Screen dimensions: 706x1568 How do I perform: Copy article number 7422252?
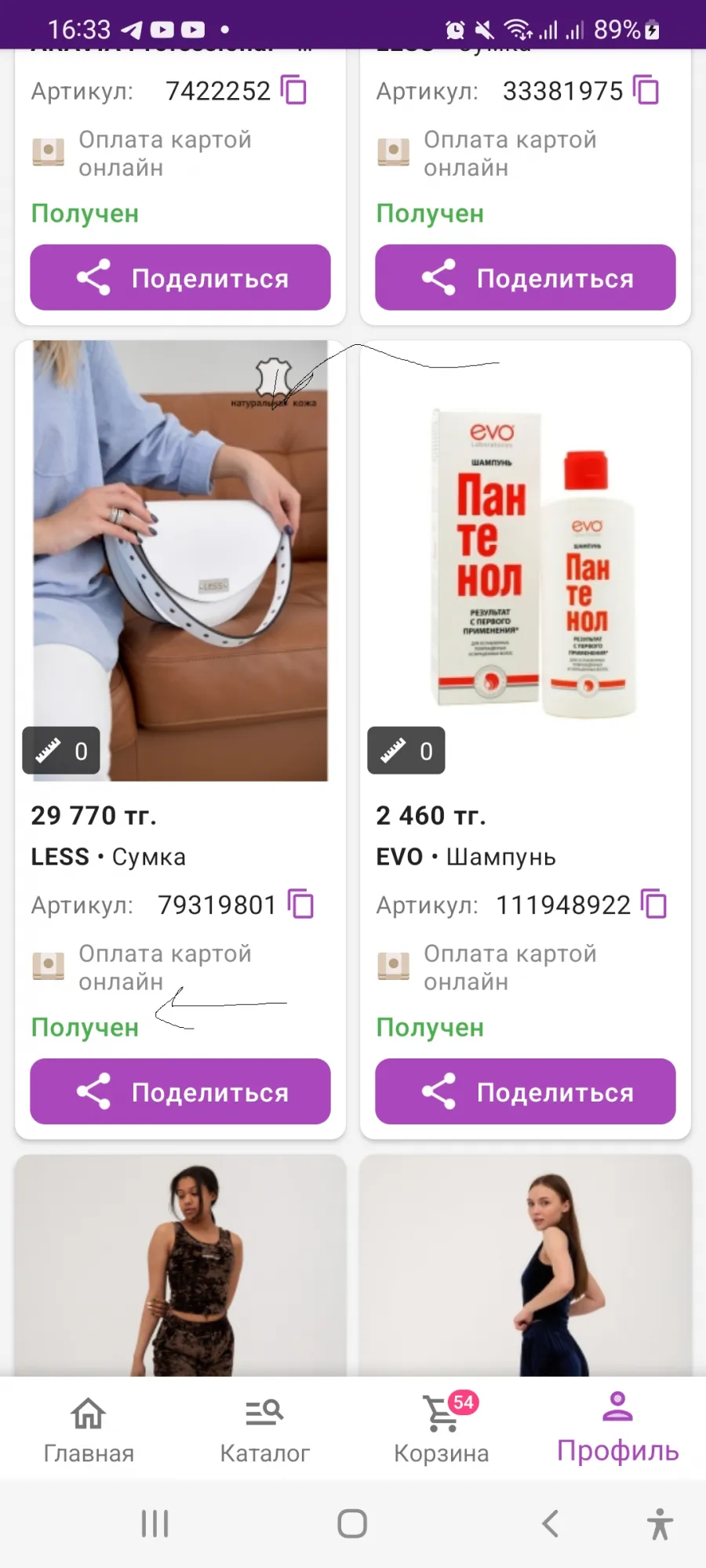(294, 90)
